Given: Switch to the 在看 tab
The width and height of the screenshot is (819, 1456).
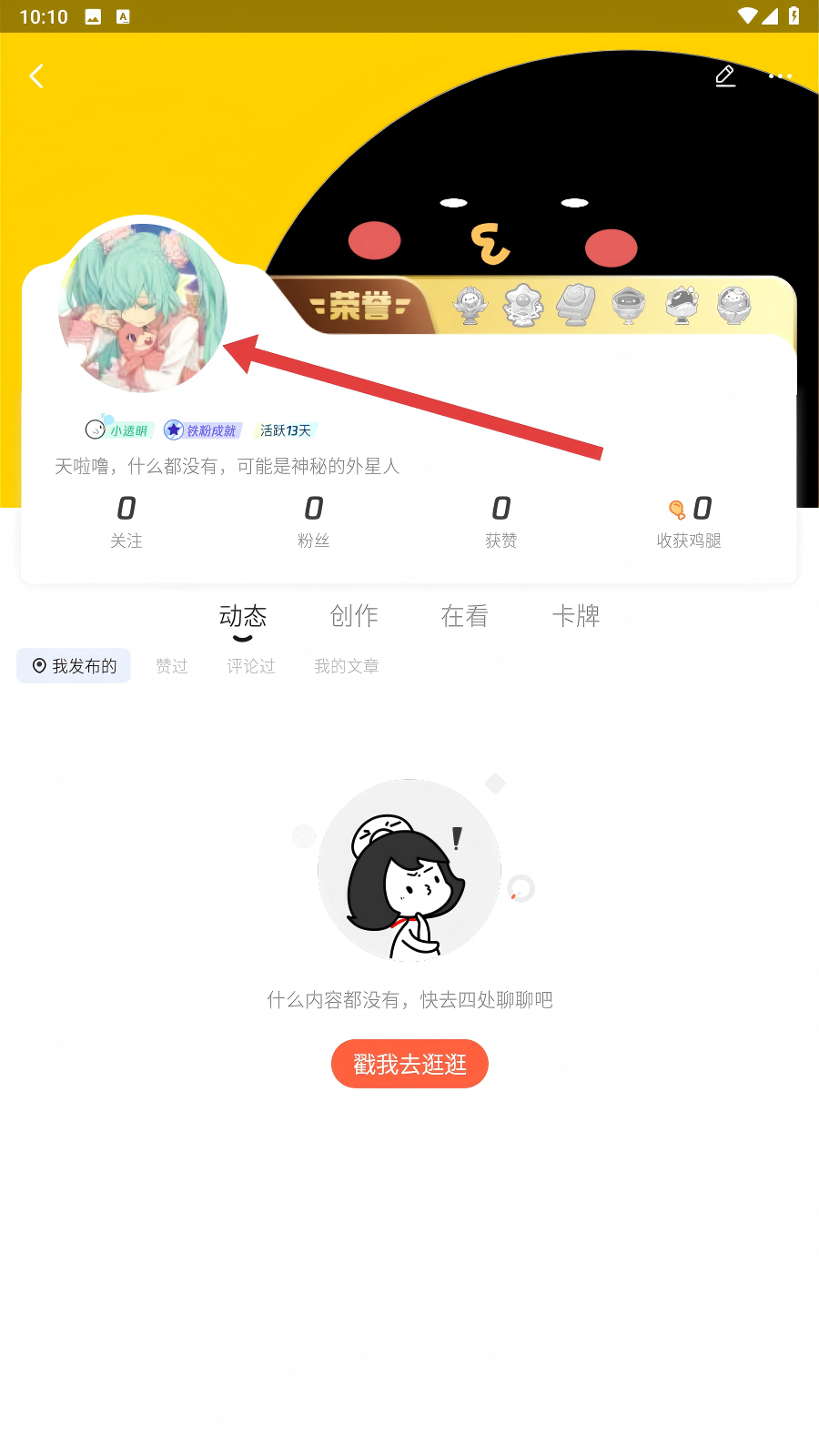Looking at the screenshot, I should coord(465,617).
